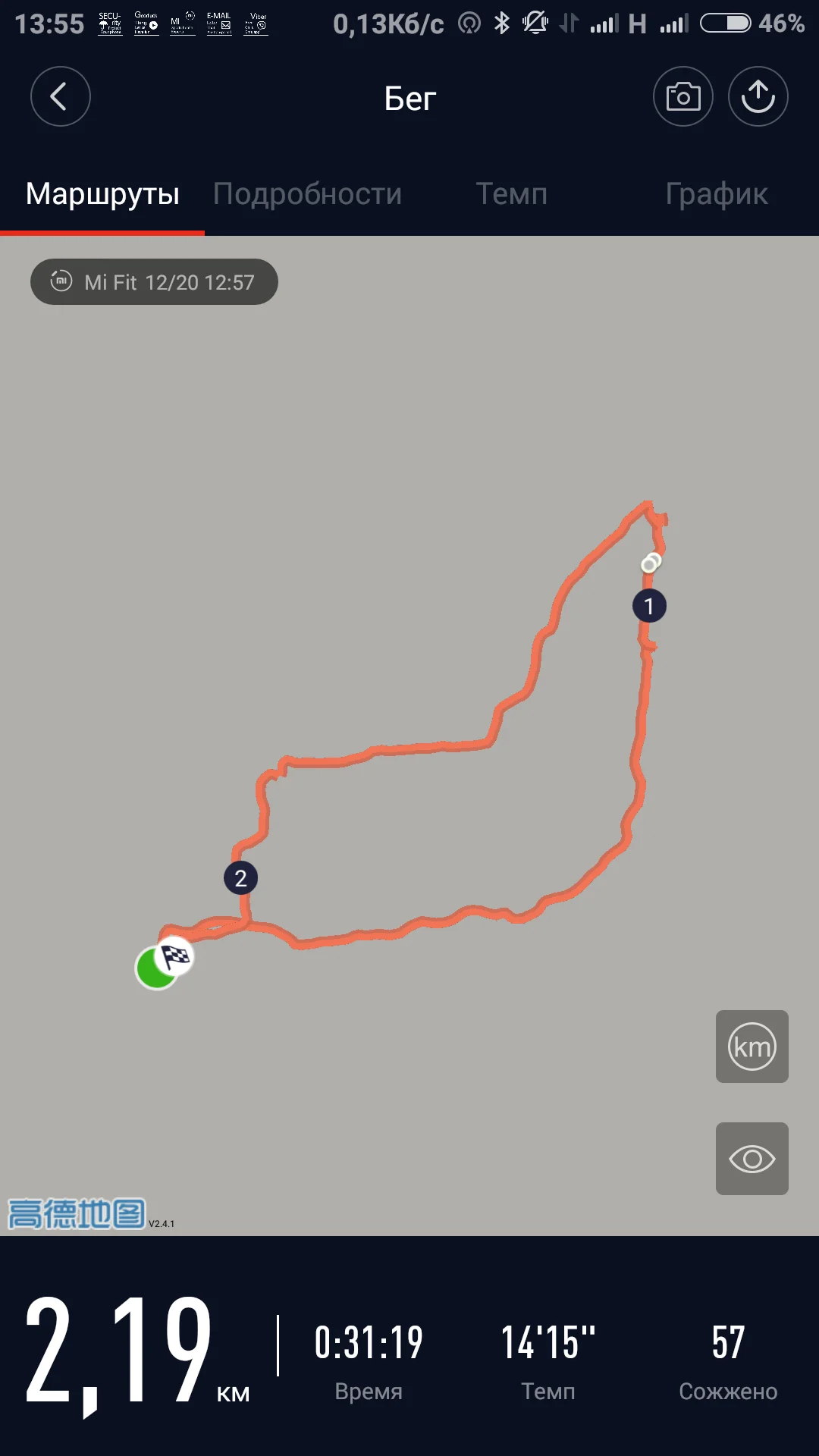
Task: Toggle kilometer markers with the km button
Action: (752, 1046)
